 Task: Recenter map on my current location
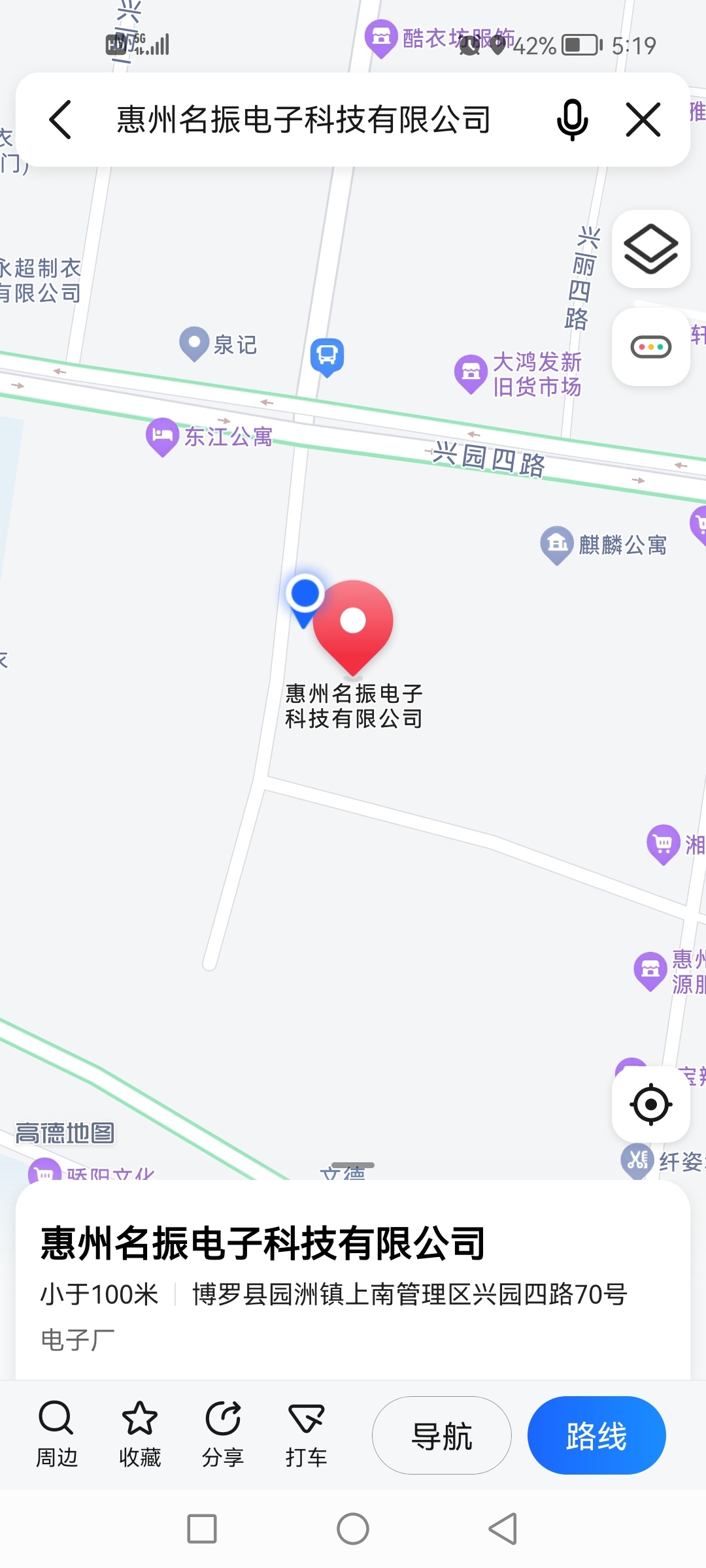coord(650,1104)
